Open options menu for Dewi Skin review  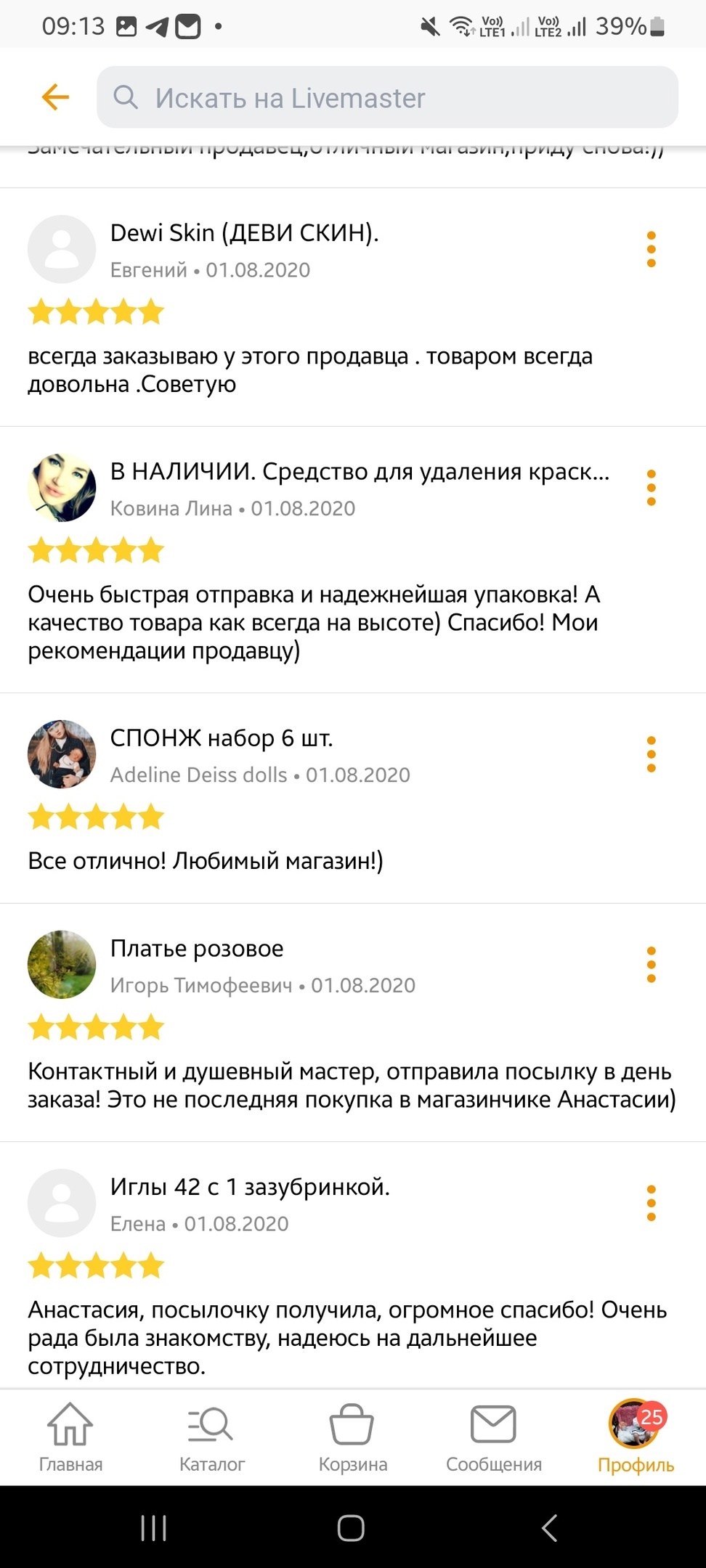click(x=651, y=249)
